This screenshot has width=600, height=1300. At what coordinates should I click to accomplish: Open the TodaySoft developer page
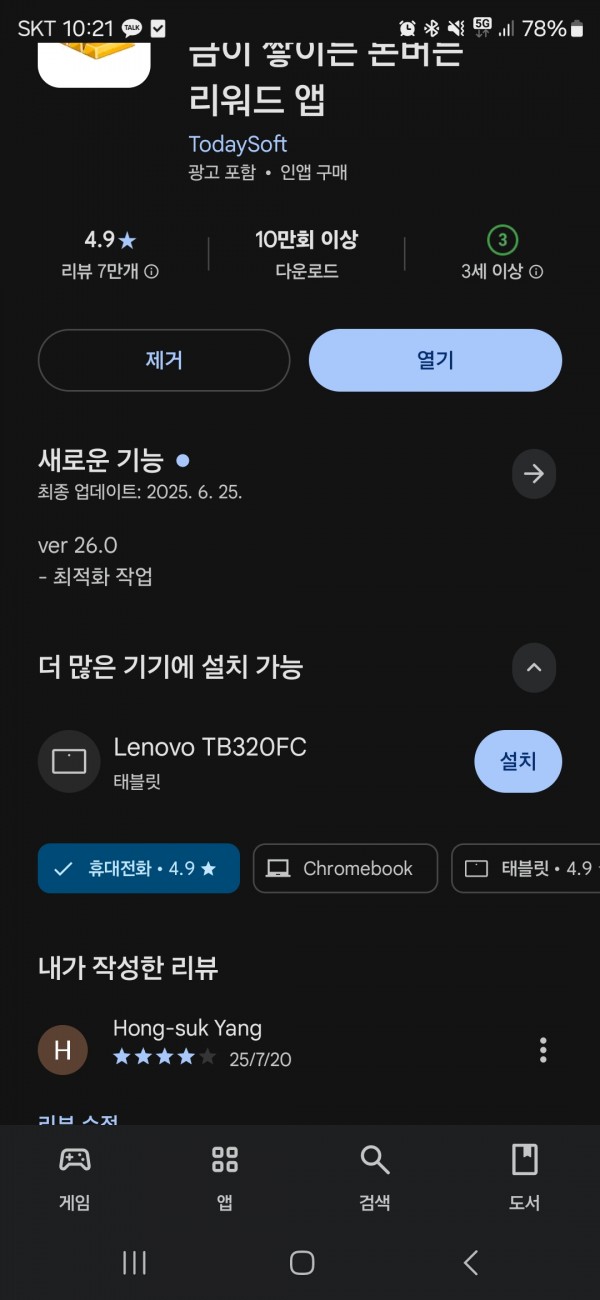click(x=237, y=144)
